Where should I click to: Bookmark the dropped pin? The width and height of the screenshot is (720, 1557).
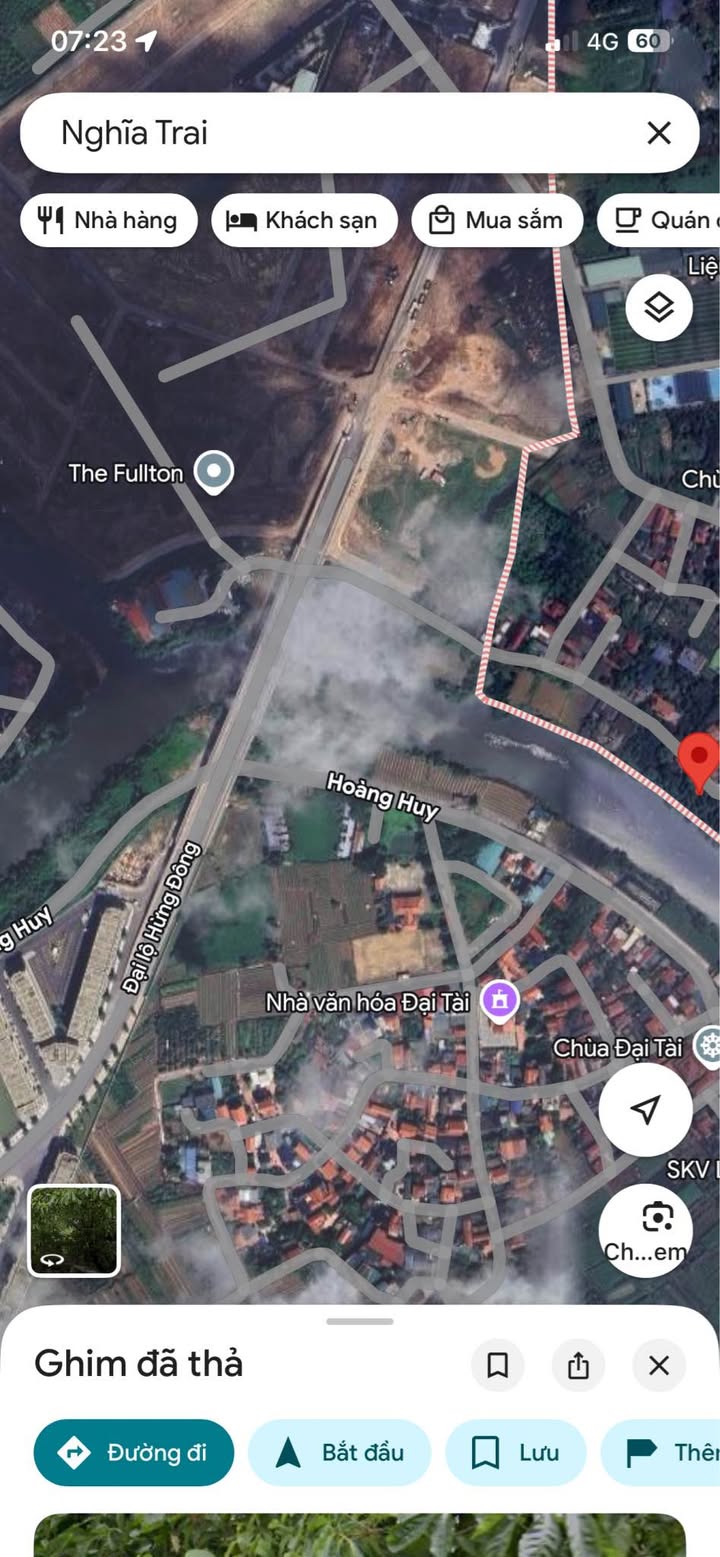[498, 1366]
